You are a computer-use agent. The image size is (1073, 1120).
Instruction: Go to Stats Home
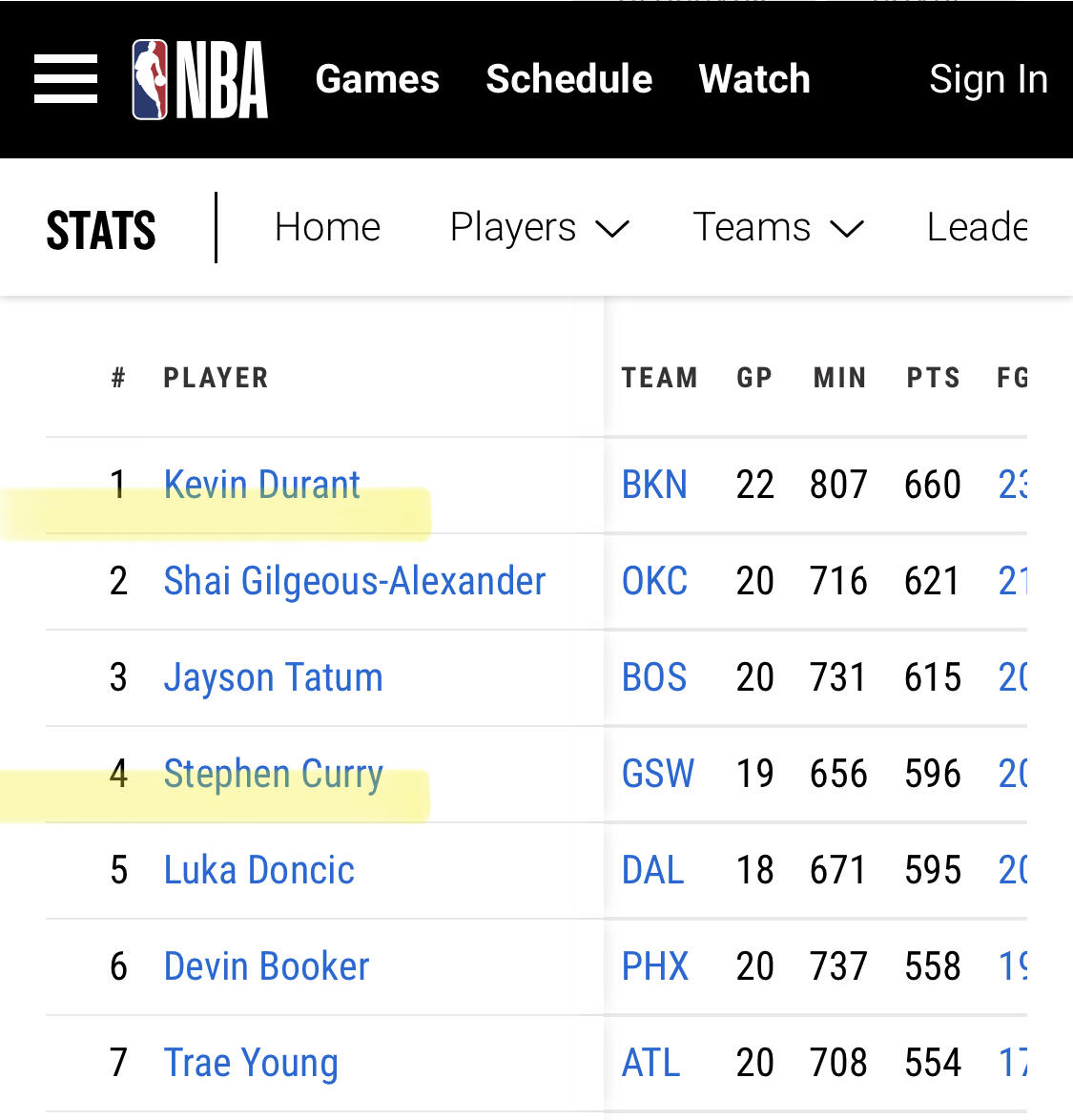pos(327,227)
